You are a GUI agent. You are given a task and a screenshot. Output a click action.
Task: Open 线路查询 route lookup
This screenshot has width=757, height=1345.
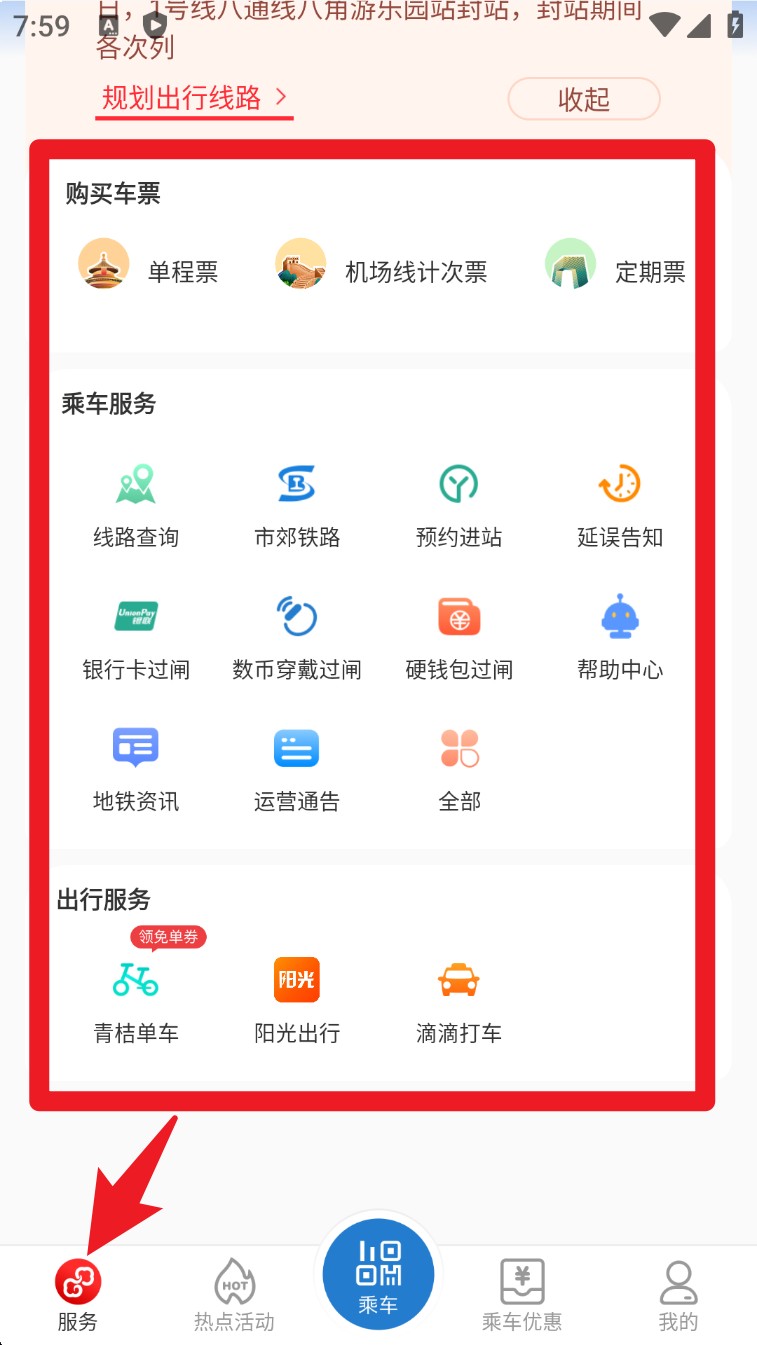136,505
